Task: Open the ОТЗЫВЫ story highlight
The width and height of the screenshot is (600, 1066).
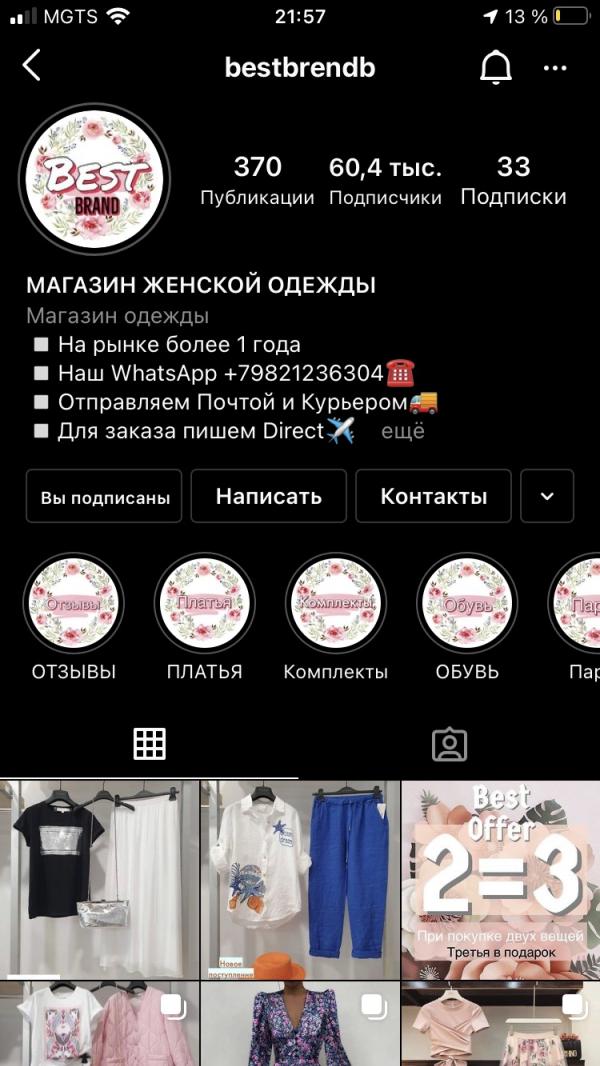Action: pyautogui.click(x=74, y=604)
